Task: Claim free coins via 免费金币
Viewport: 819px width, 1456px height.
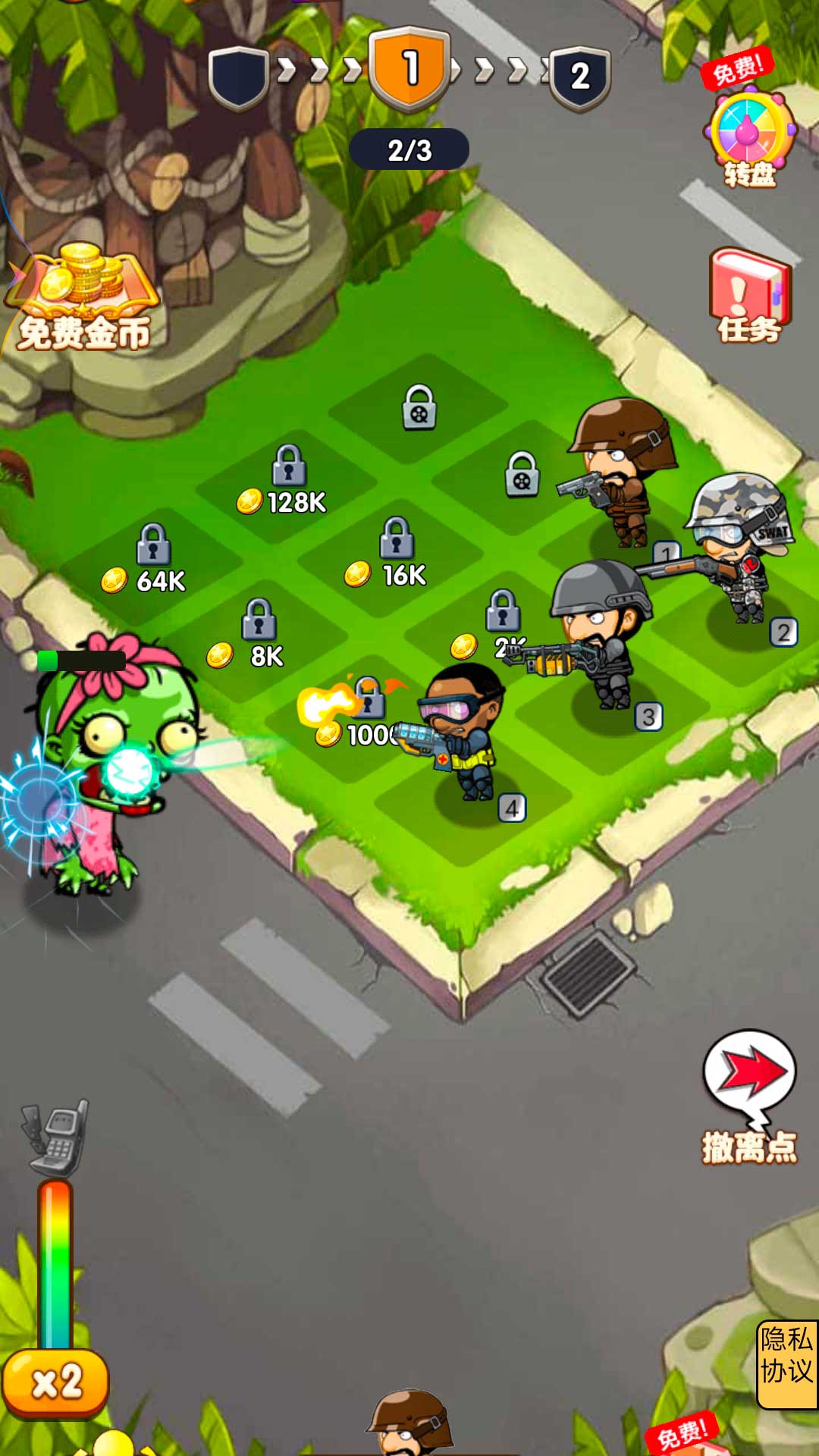Action: [82, 300]
